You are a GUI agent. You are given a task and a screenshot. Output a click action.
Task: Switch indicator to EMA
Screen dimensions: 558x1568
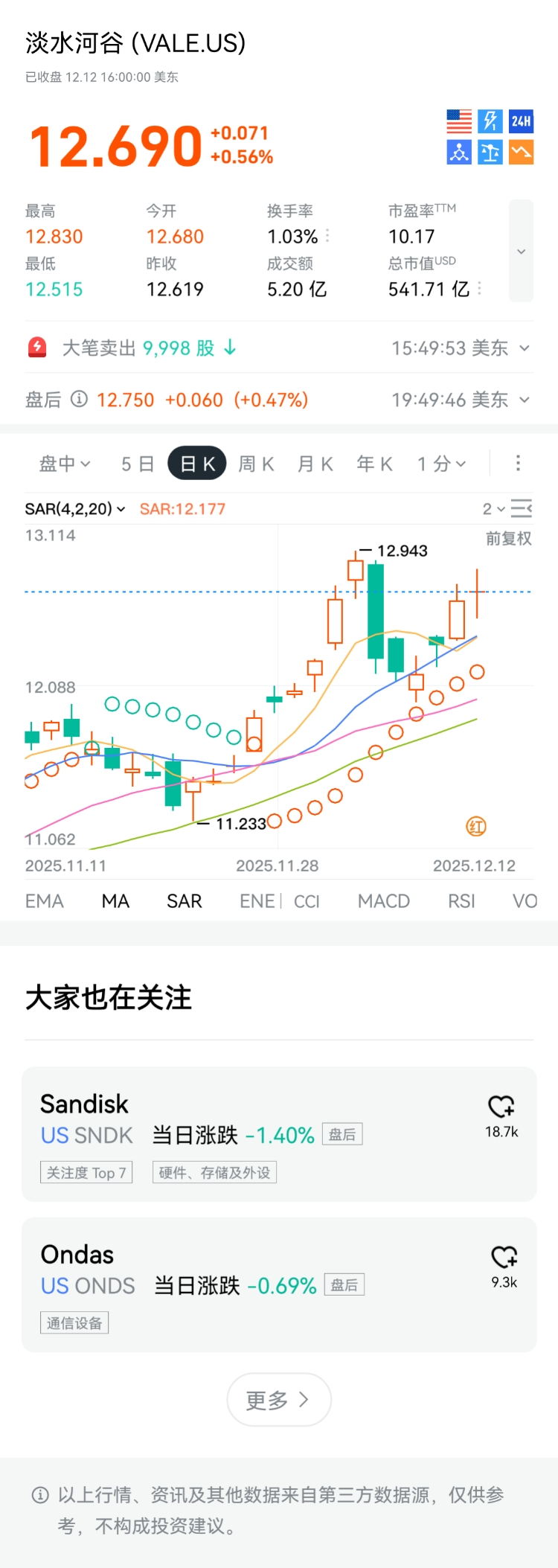pyautogui.click(x=45, y=901)
